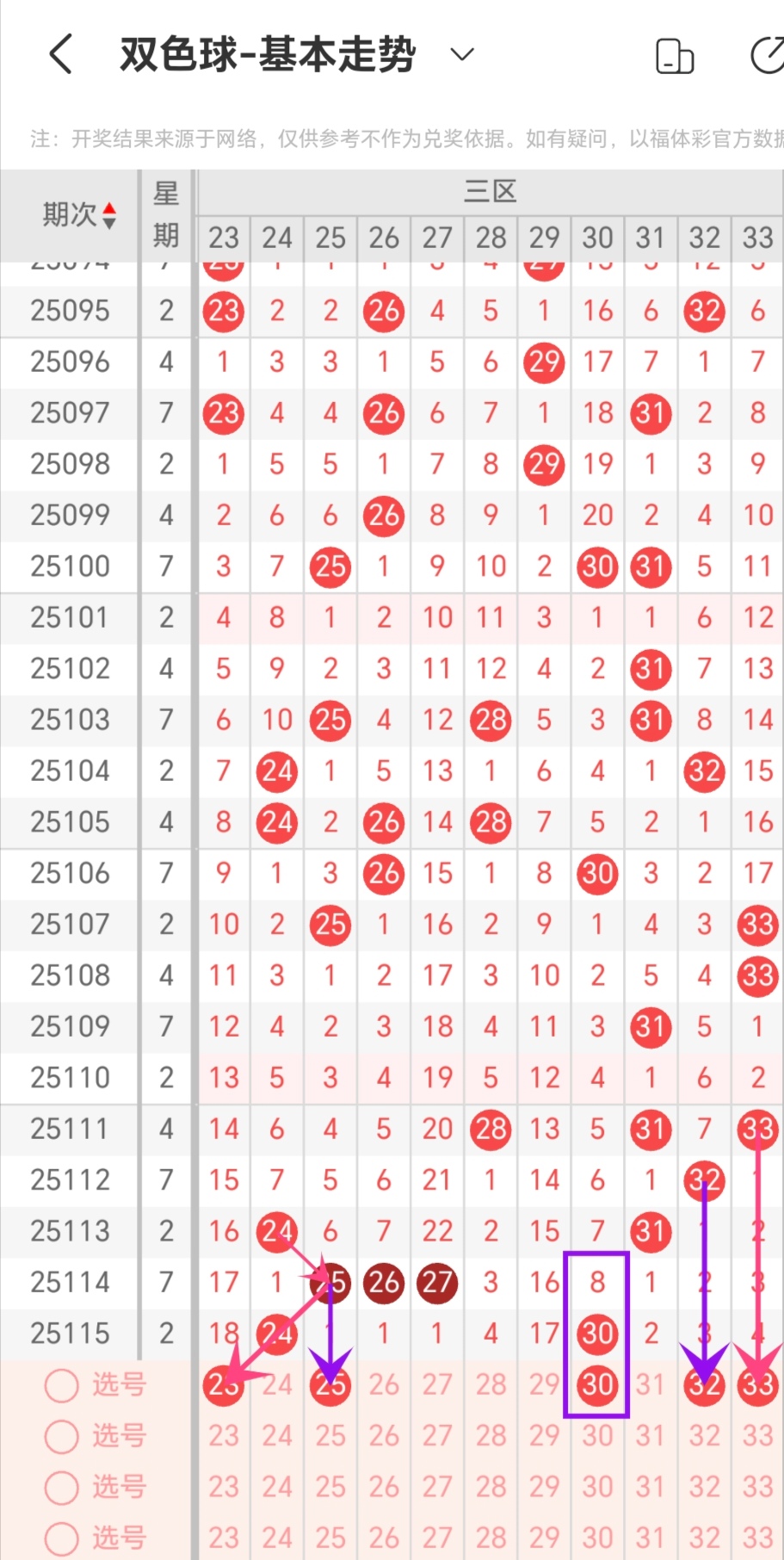The width and height of the screenshot is (784, 1560).
Task: Go back using the top-left arrow
Action: click(60, 55)
